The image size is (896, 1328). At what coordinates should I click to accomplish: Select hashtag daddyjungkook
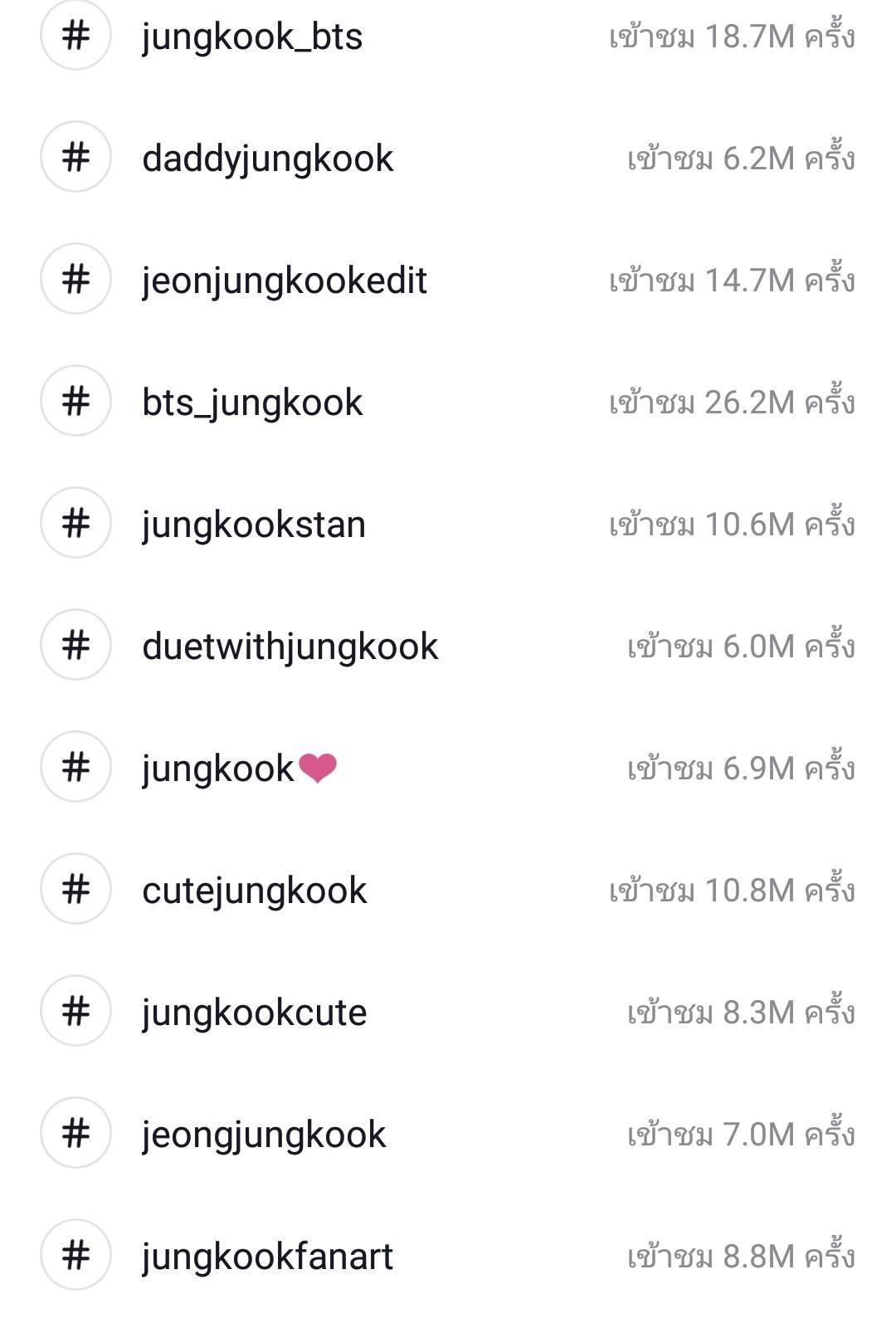click(267, 159)
